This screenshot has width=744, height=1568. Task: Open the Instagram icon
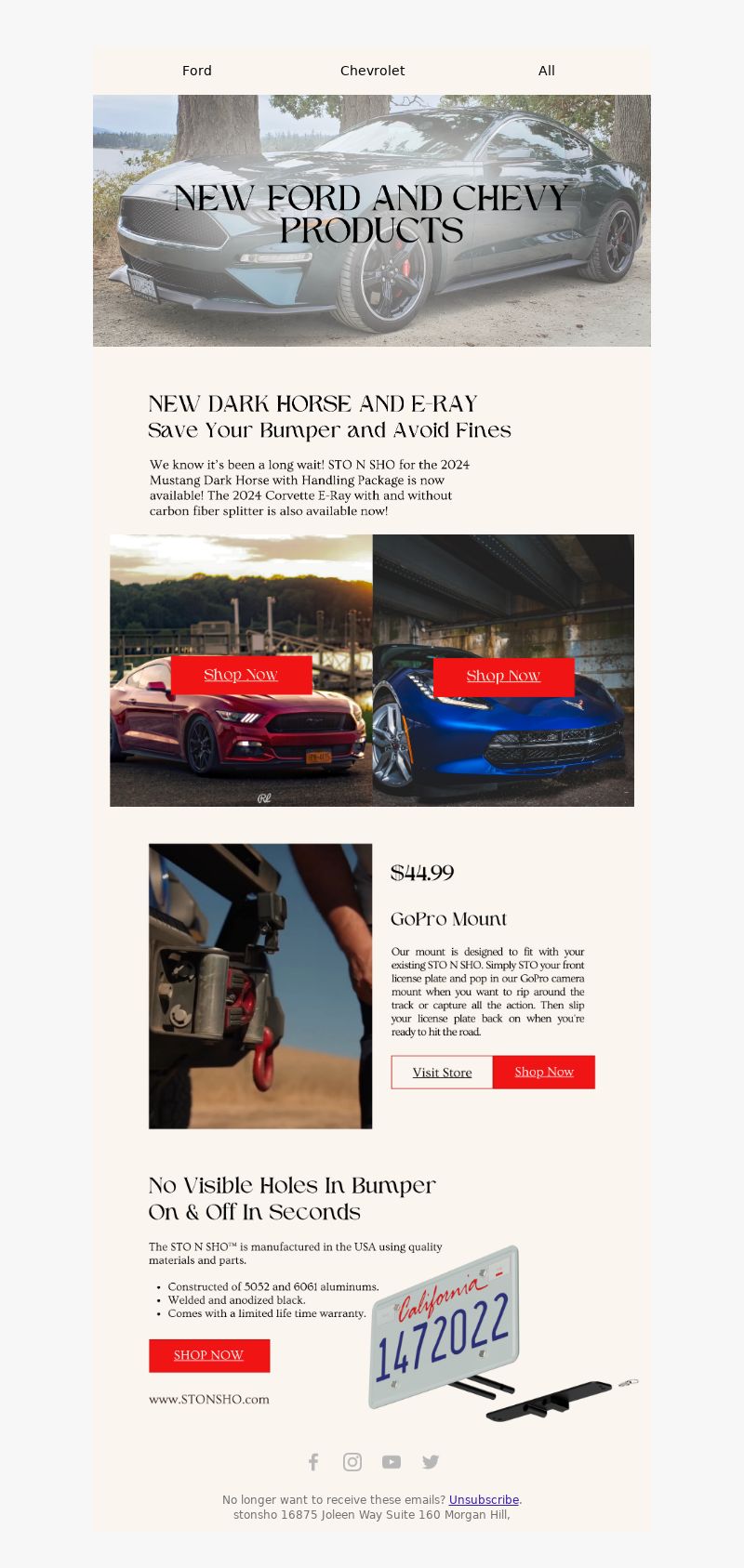pos(352,1462)
